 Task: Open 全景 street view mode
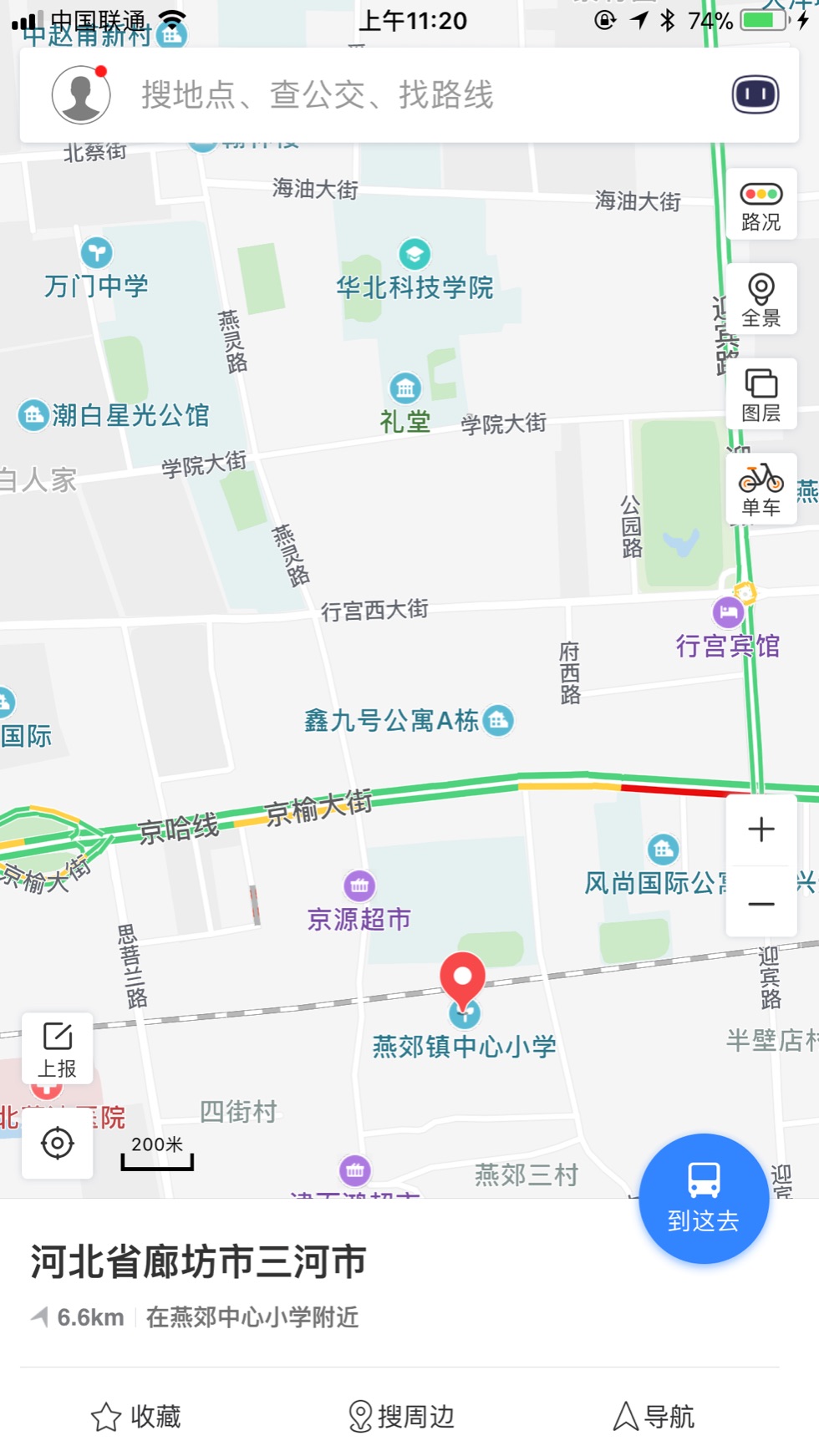760,300
